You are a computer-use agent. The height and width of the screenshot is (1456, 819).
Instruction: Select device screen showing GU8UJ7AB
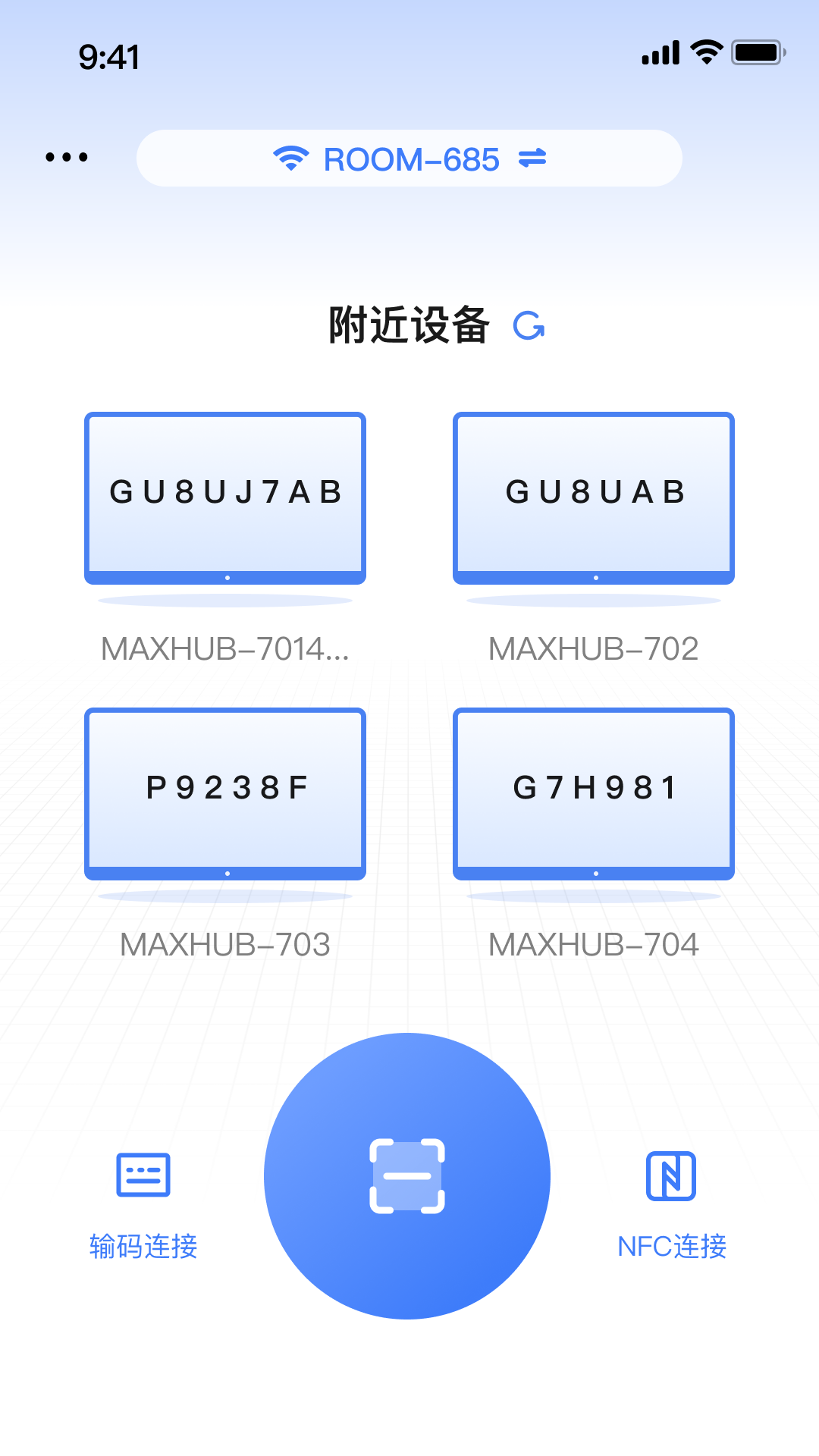pos(226,494)
